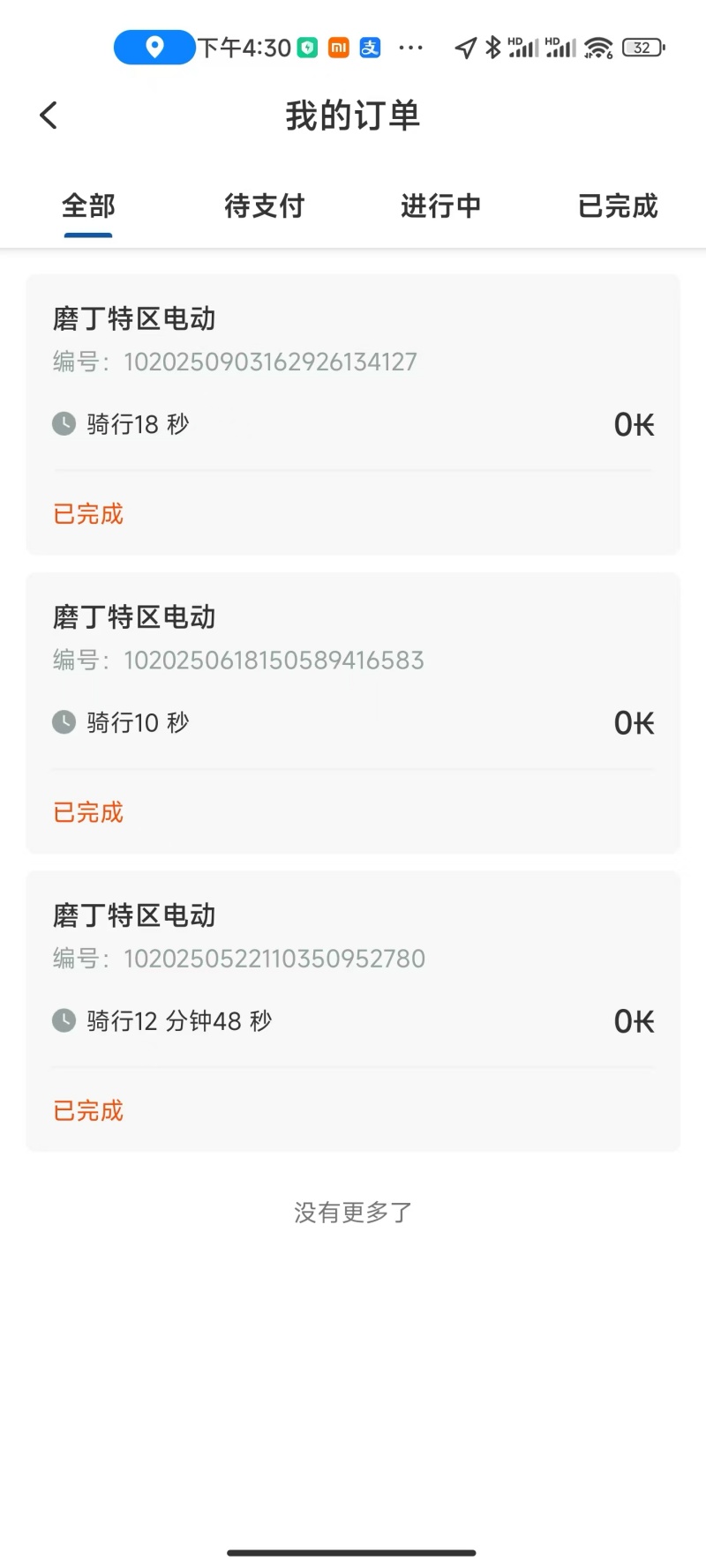Tap the Mi service icon in the status bar
706x1568 pixels.
pos(337,48)
